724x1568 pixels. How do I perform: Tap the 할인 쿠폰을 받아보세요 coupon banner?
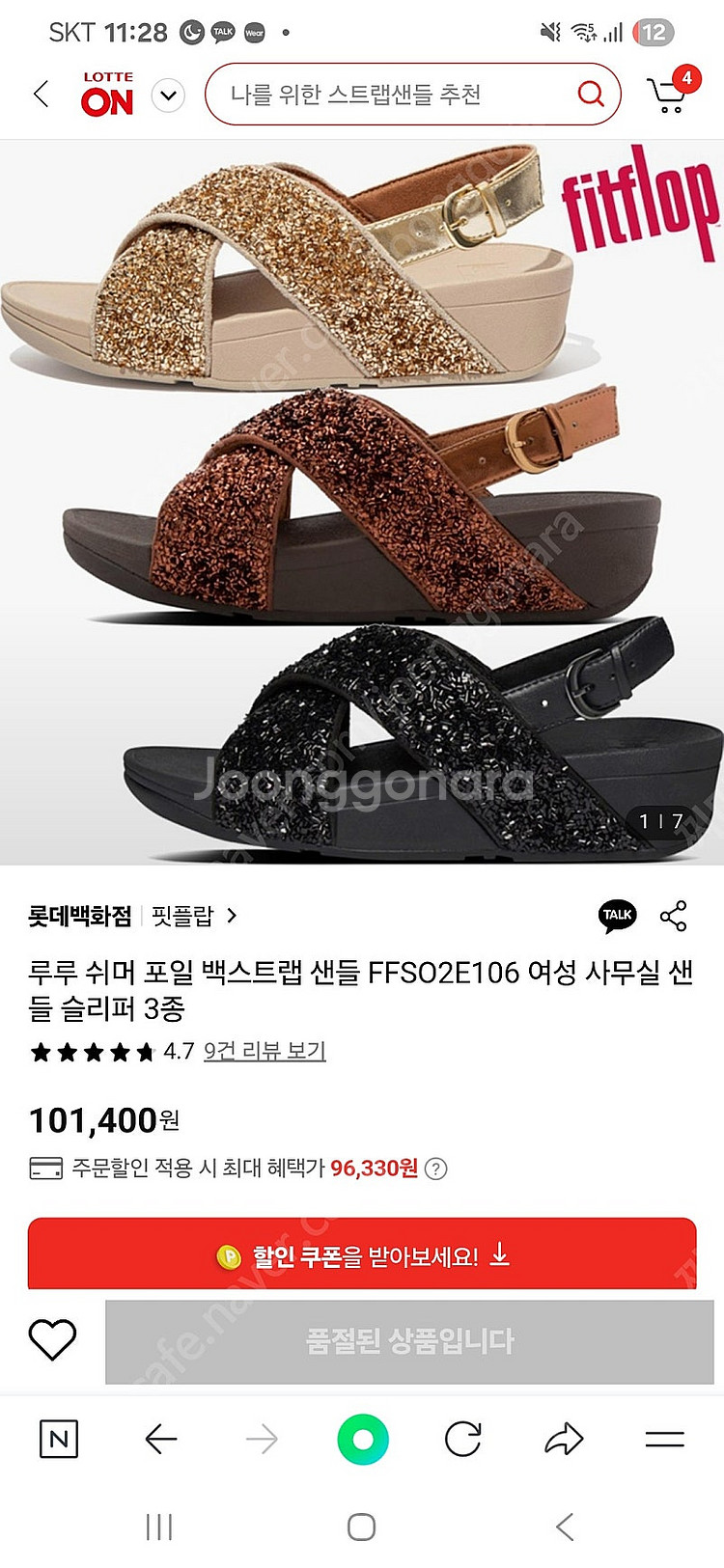(x=362, y=1253)
